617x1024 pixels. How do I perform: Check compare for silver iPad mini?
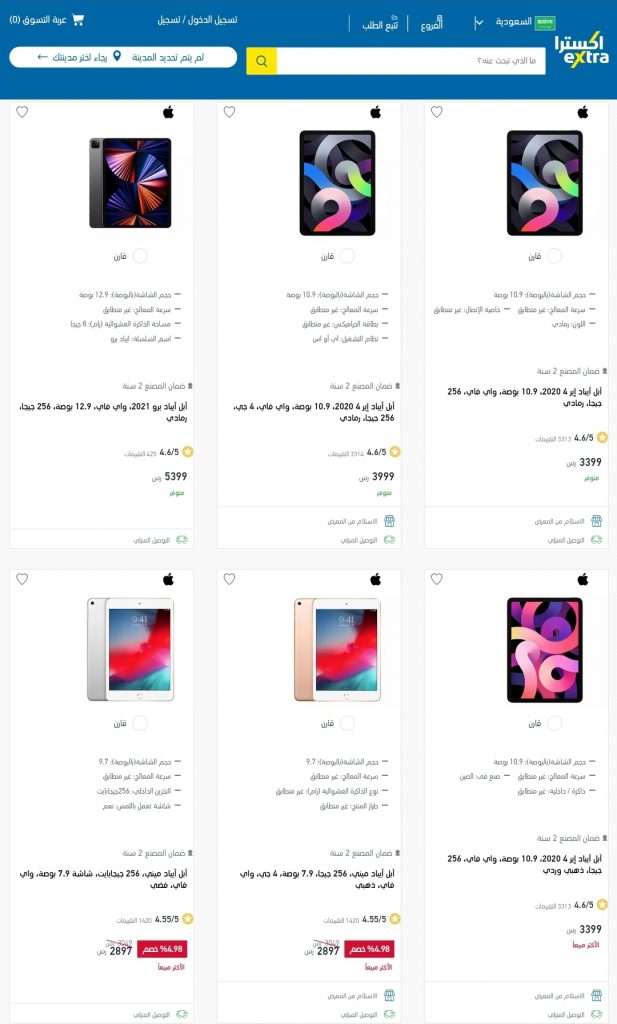point(140,723)
